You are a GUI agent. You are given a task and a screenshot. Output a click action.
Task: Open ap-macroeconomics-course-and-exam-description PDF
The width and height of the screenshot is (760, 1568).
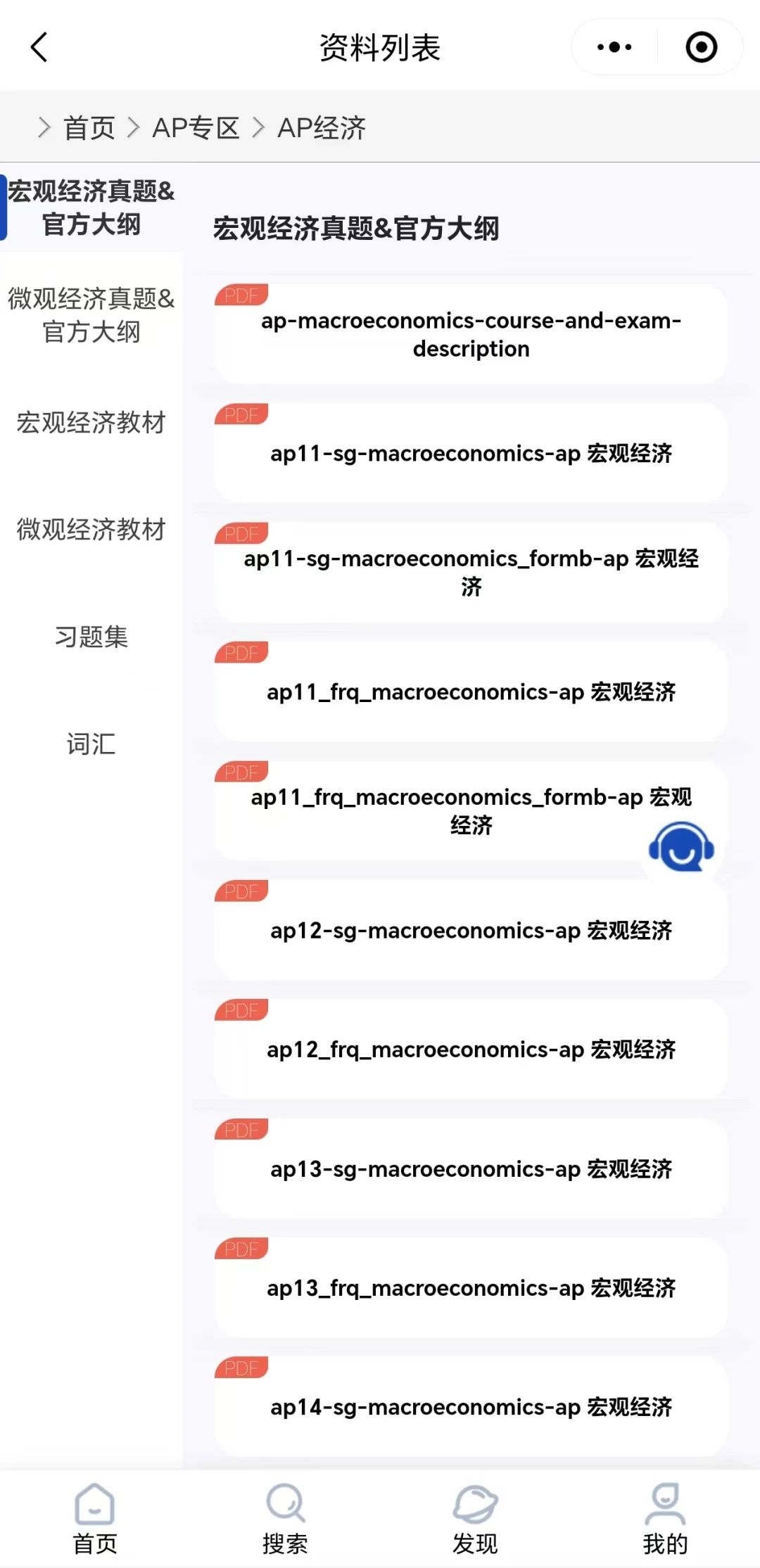(x=471, y=334)
